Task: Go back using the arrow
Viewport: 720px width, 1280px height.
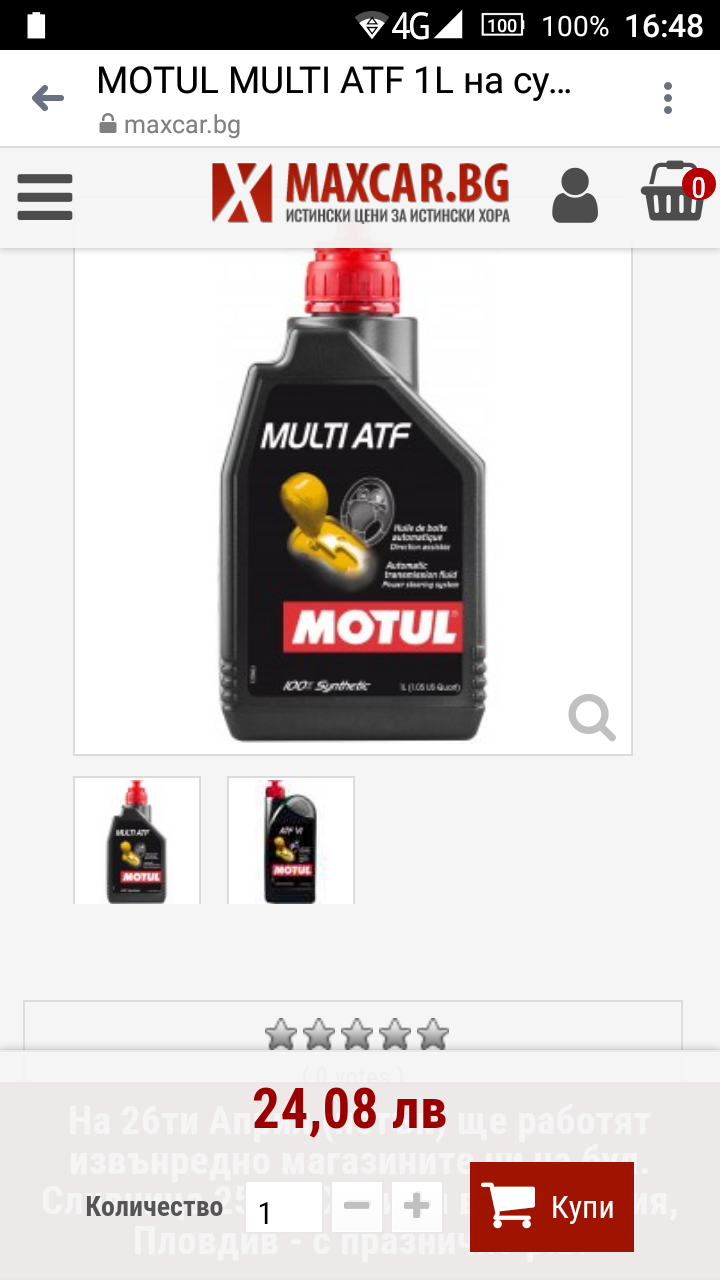Action: click(x=47, y=98)
